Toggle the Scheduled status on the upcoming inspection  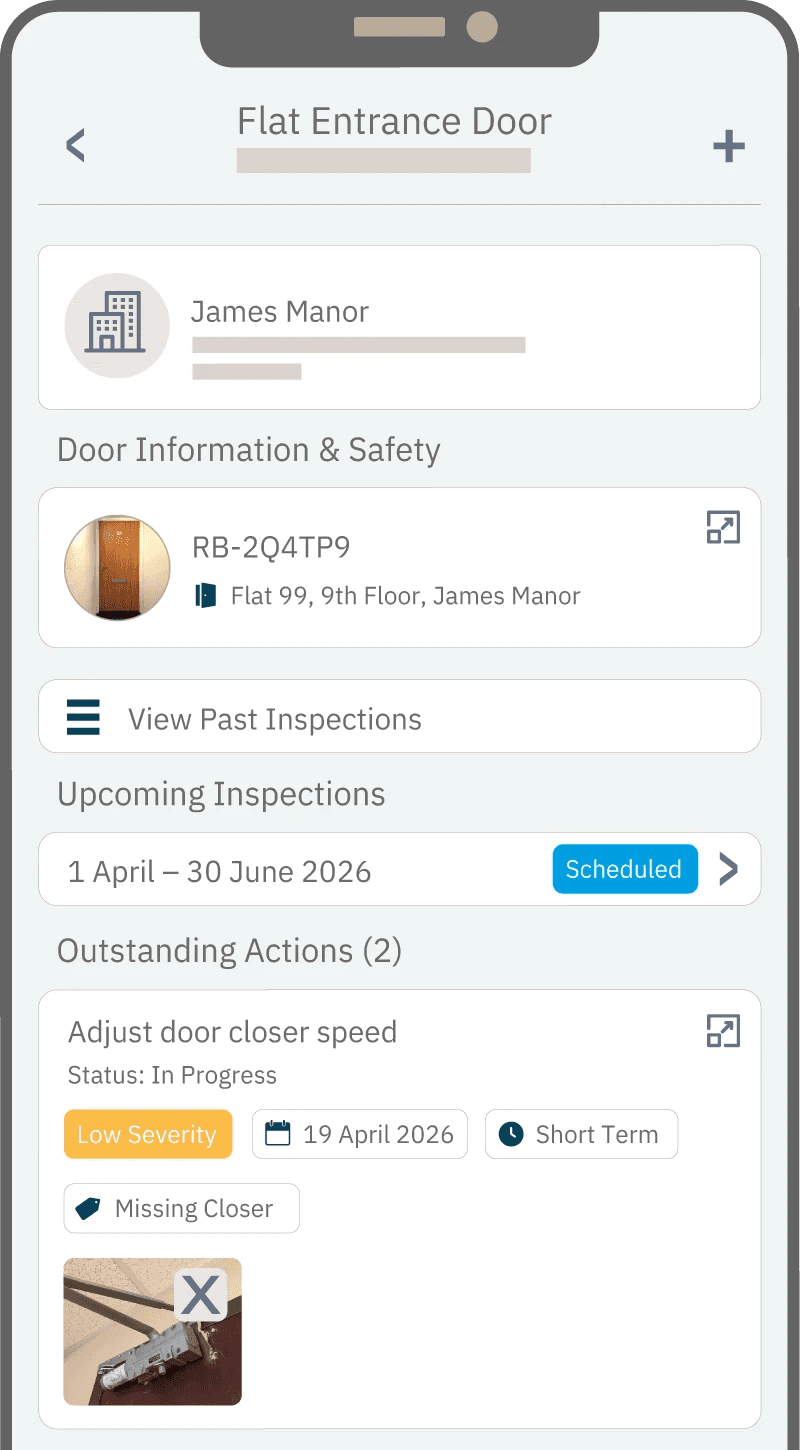[x=625, y=869]
